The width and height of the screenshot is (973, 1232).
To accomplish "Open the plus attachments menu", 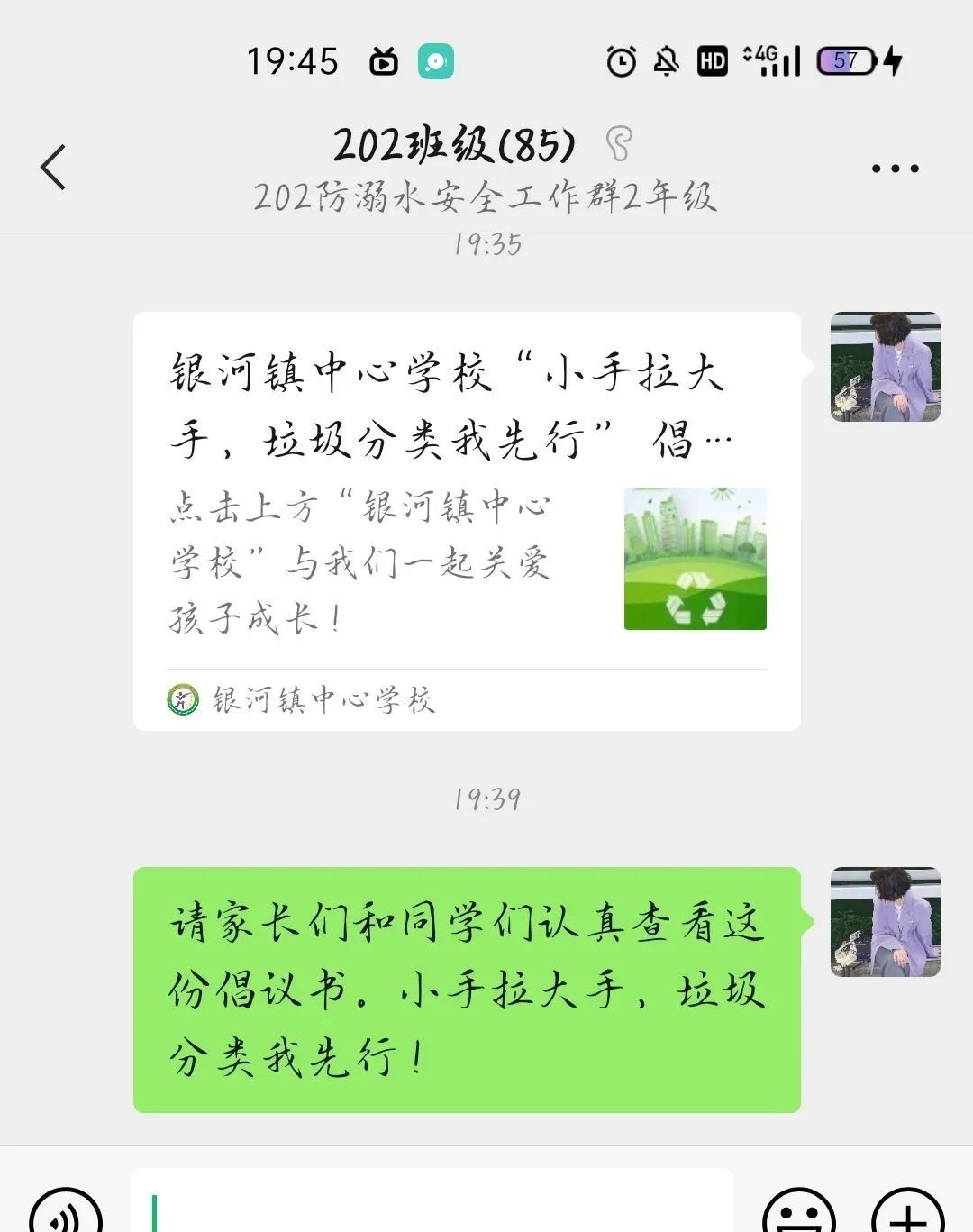I will tap(907, 1212).
